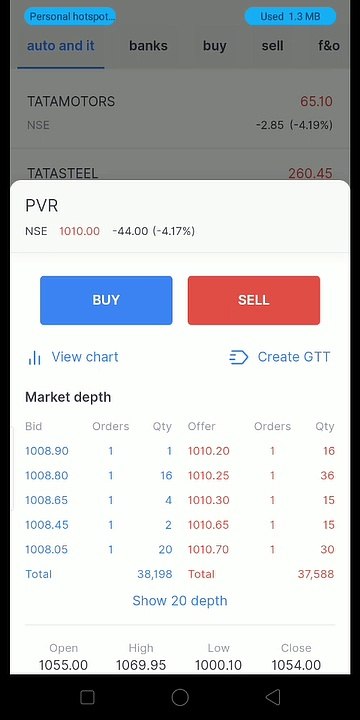Screen dimensions: 360x720
Task: Select the buy watchlist tab
Action: coord(214,46)
